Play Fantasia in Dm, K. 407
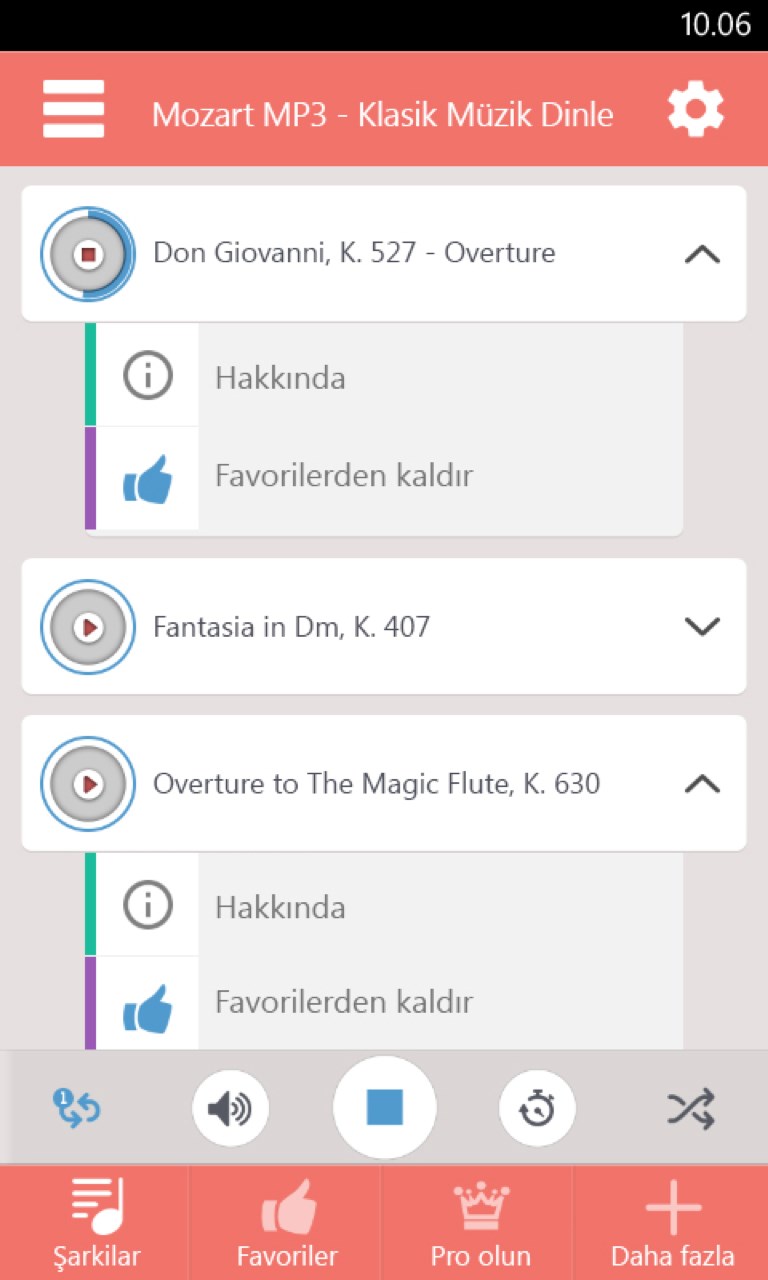The height and width of the screenshot is (1280, 768). pos(88,627)
